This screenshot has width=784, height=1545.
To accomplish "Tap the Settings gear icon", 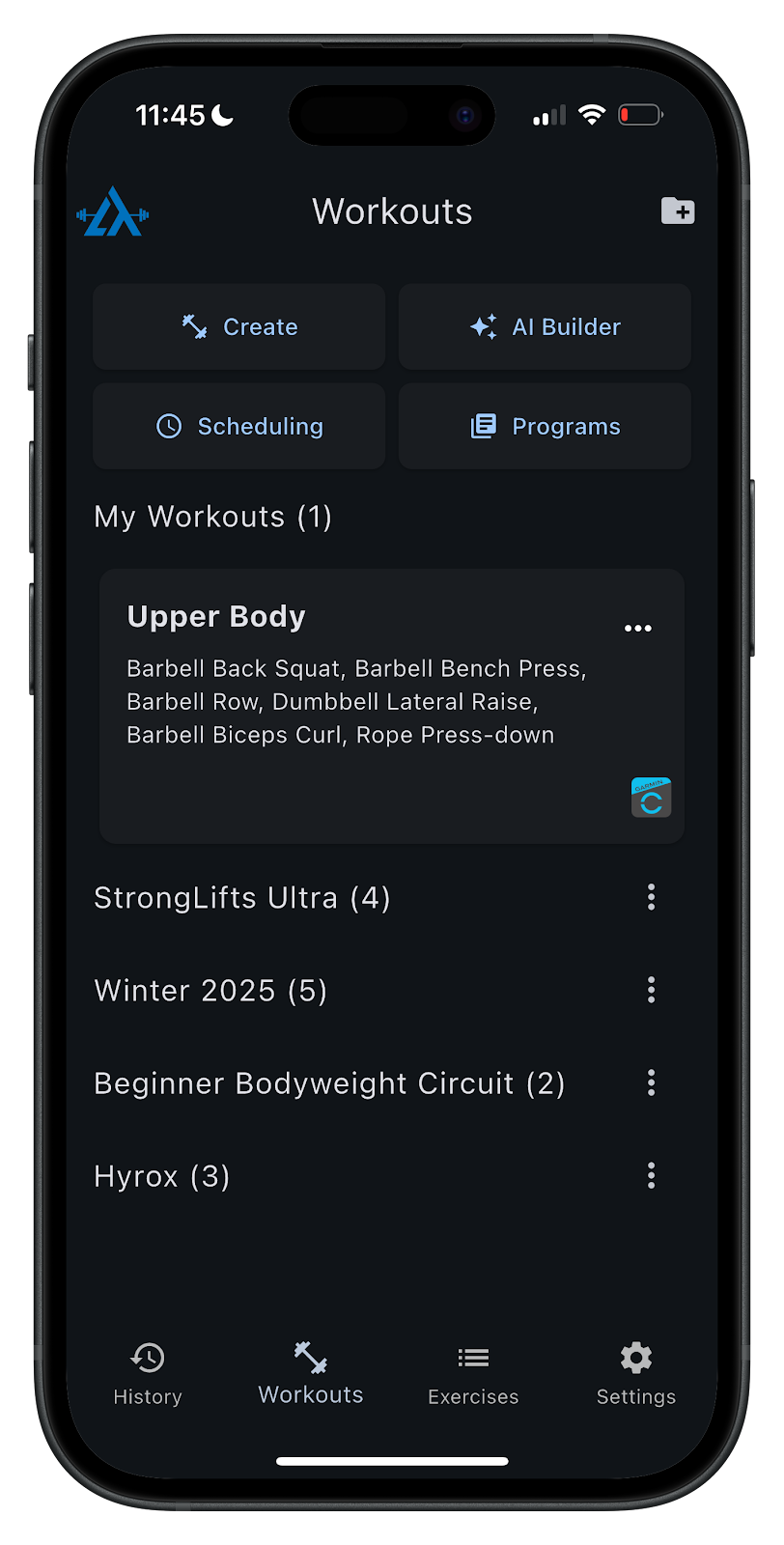I will [x=635, y=1356].
